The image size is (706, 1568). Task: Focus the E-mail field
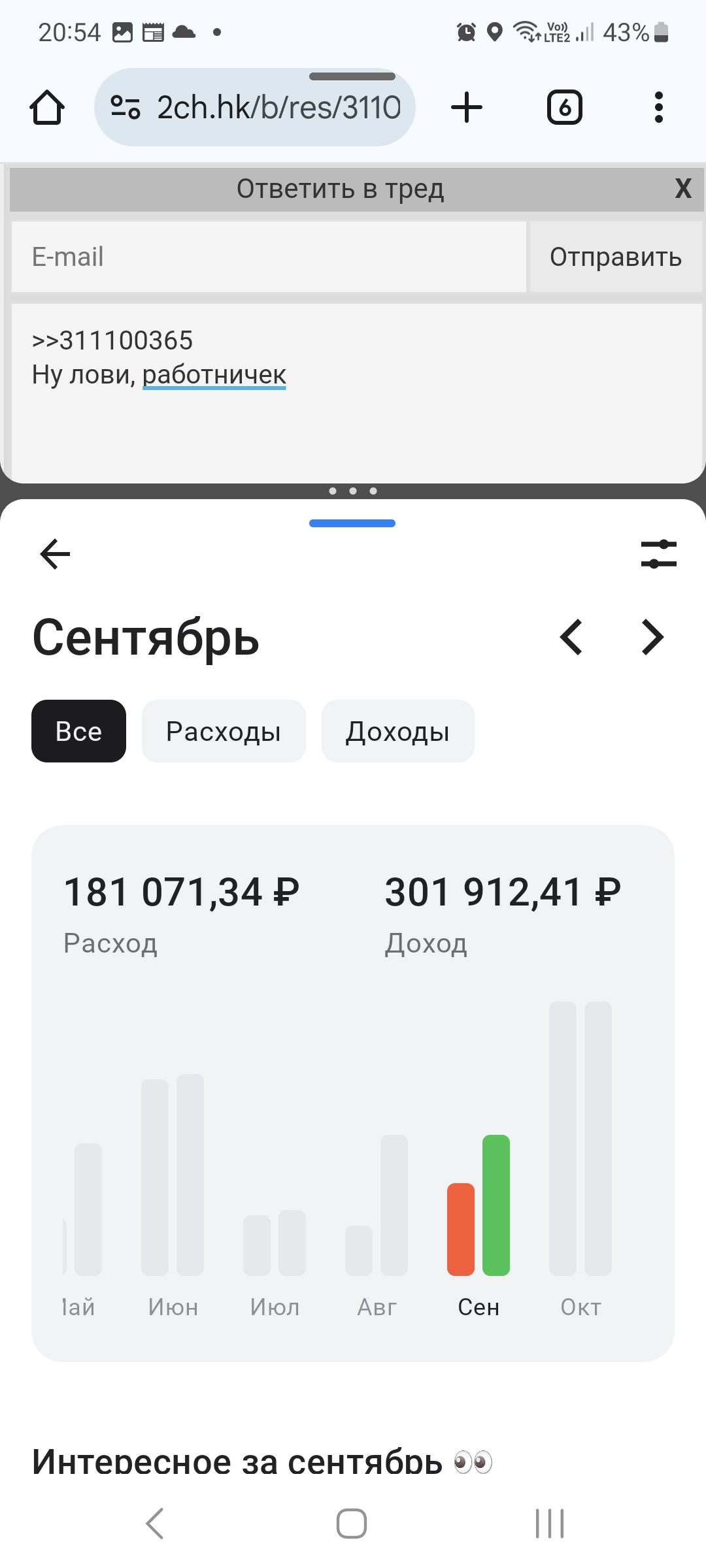click(269, 257)
